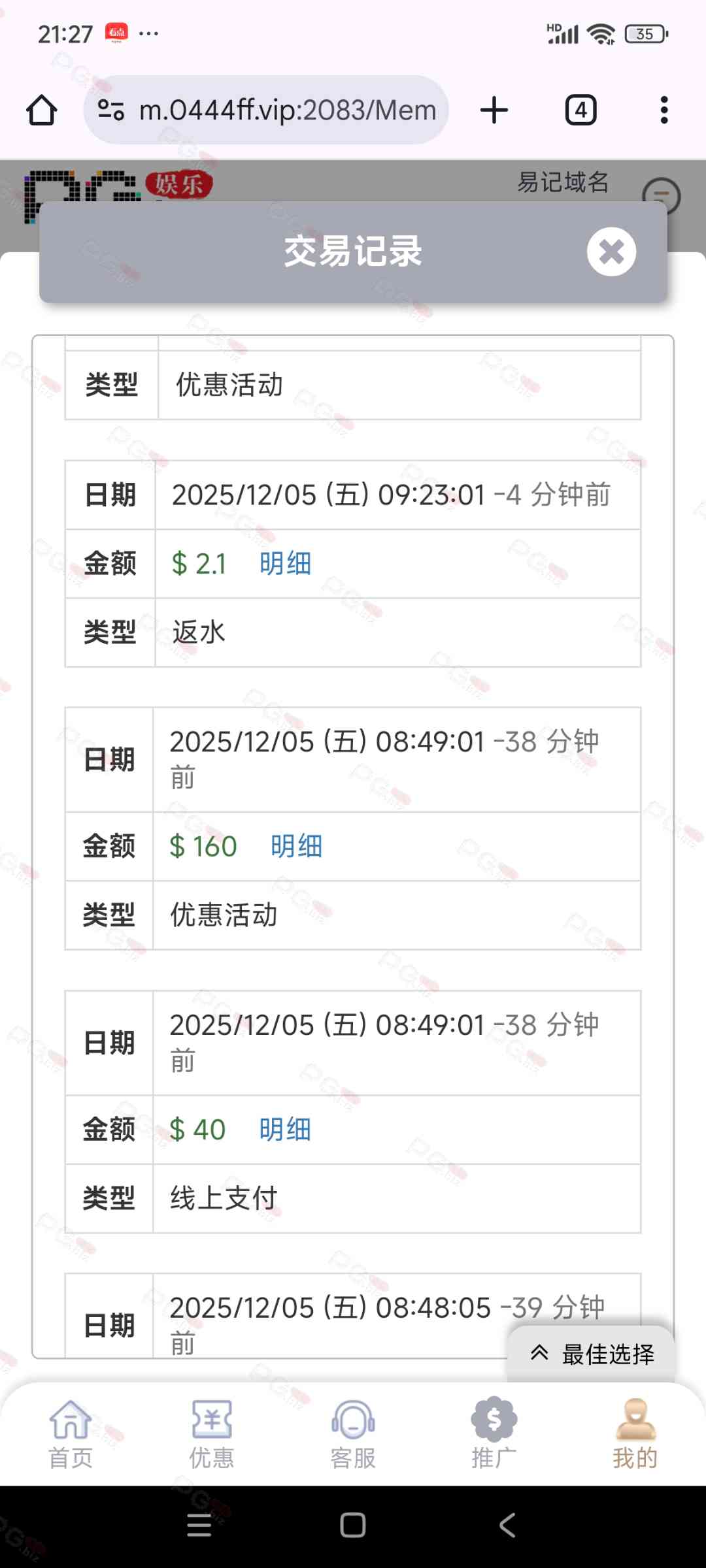Screen dimensions: 706x1568
Task: Add a new browser tab
Action: 494,110
